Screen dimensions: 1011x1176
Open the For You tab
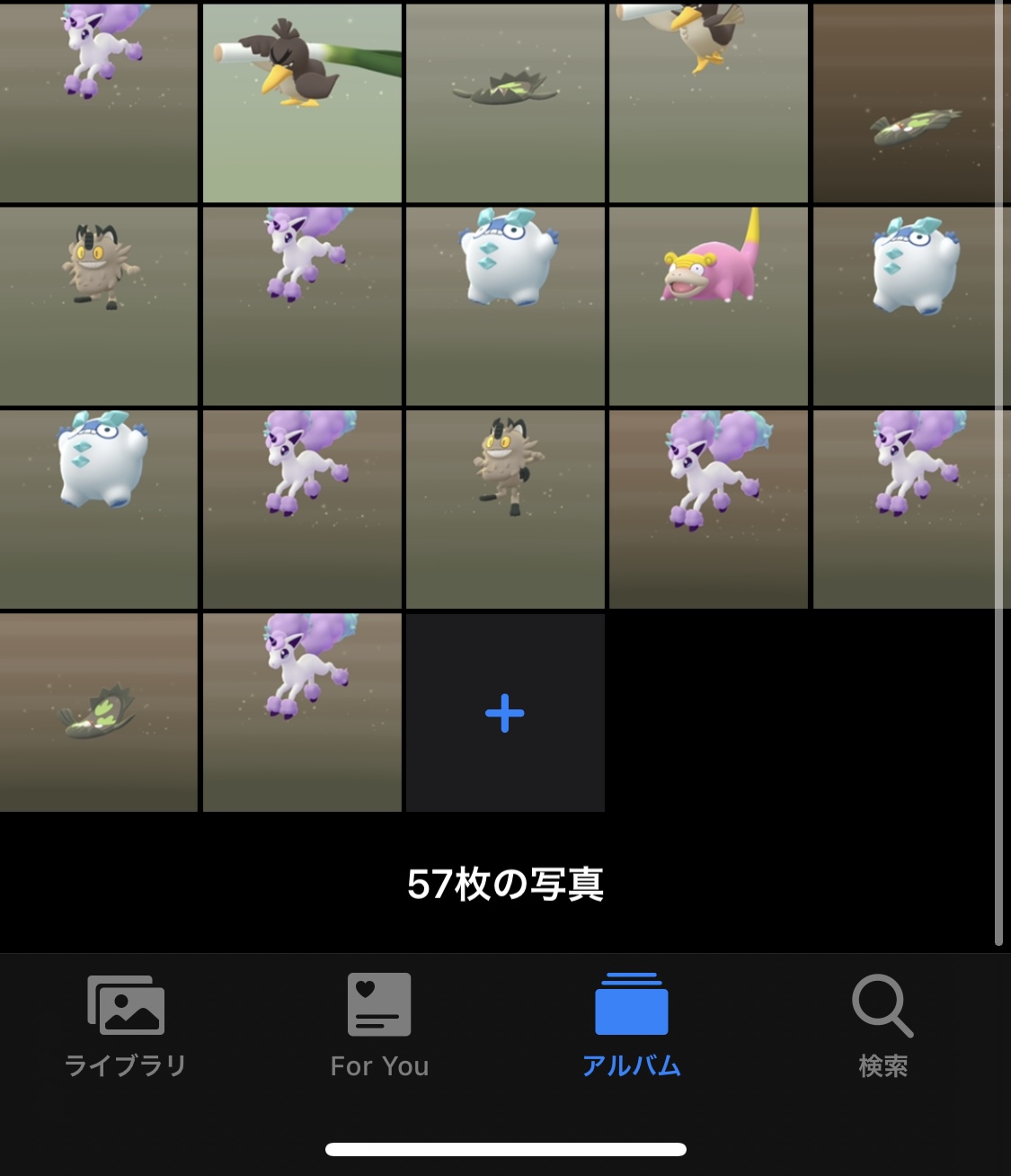pyautogui.click(x=379, y=1027)
